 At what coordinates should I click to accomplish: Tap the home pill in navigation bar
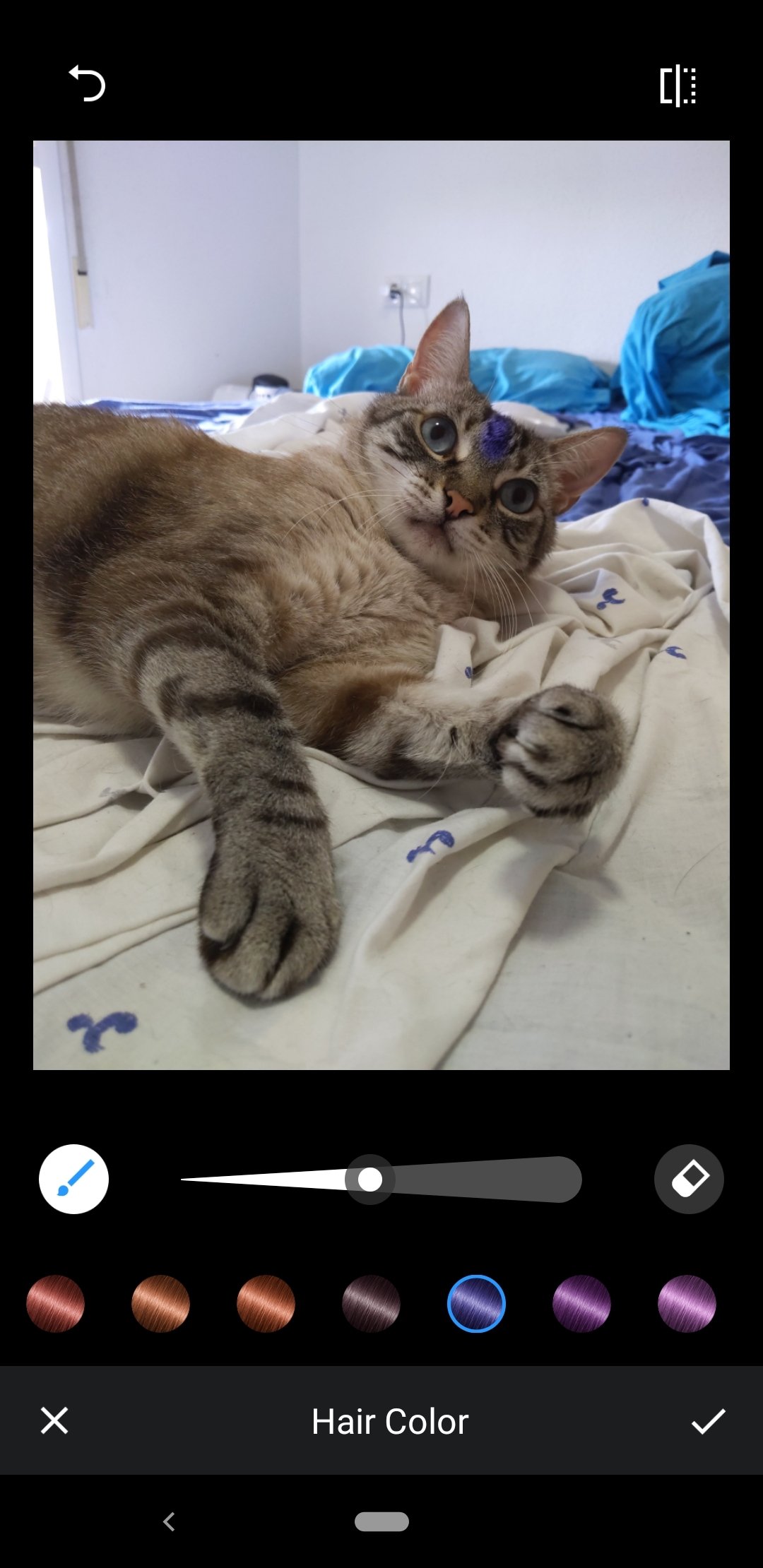pos(381,1521)
